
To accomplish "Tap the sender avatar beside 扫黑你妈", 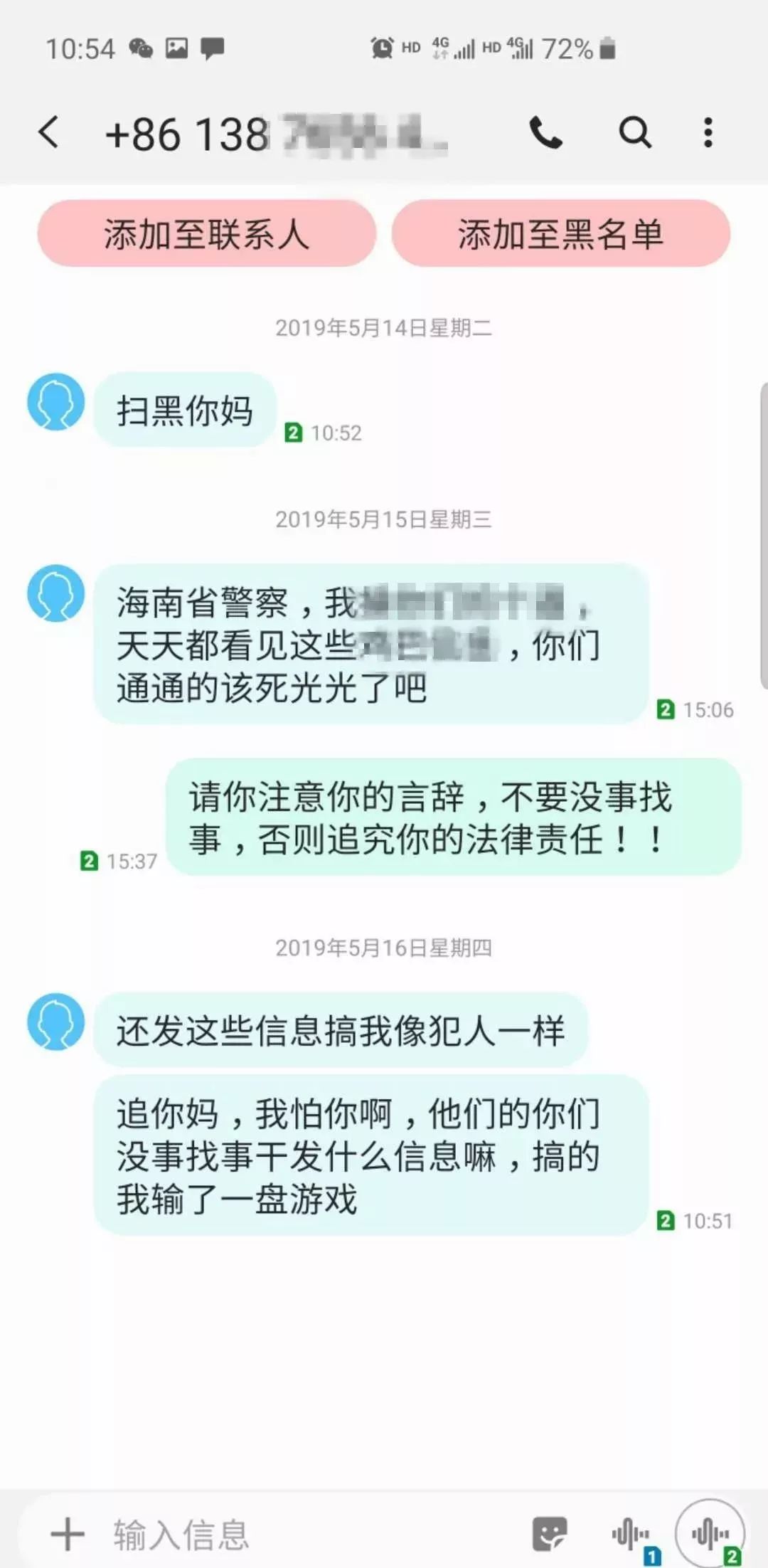I will (56, 402).
